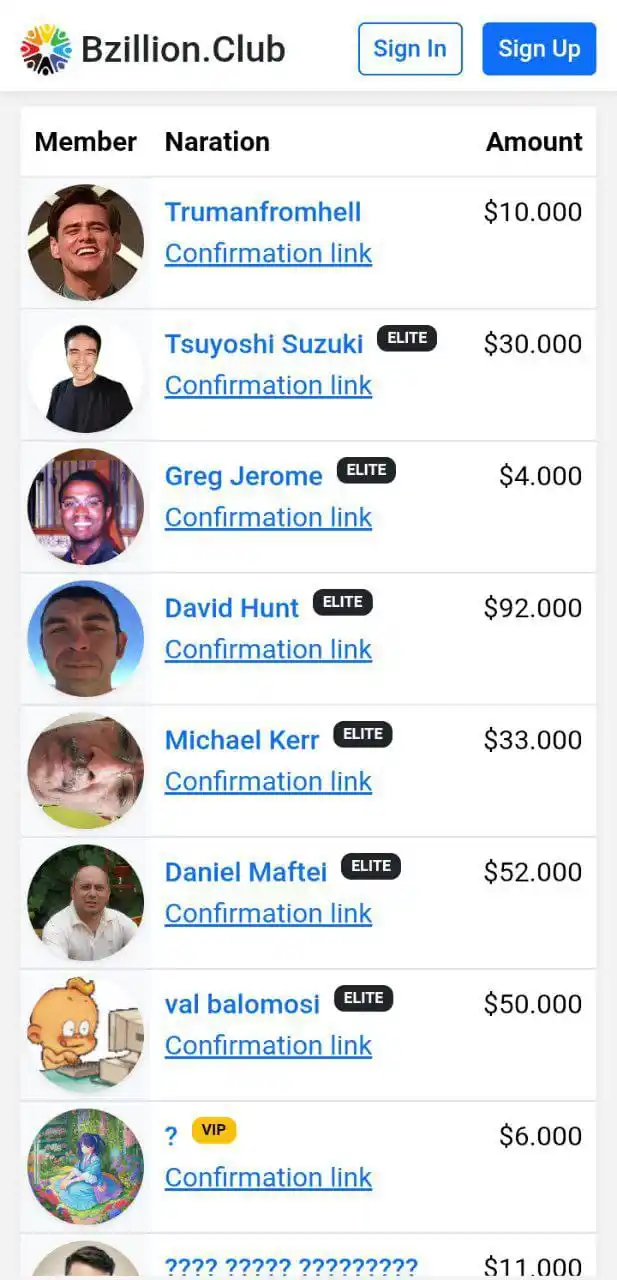Image resolution: width=617 pixels, height=1280 pixels.
Task: Open David Hunt's profile photo
Action: [86, 638]
